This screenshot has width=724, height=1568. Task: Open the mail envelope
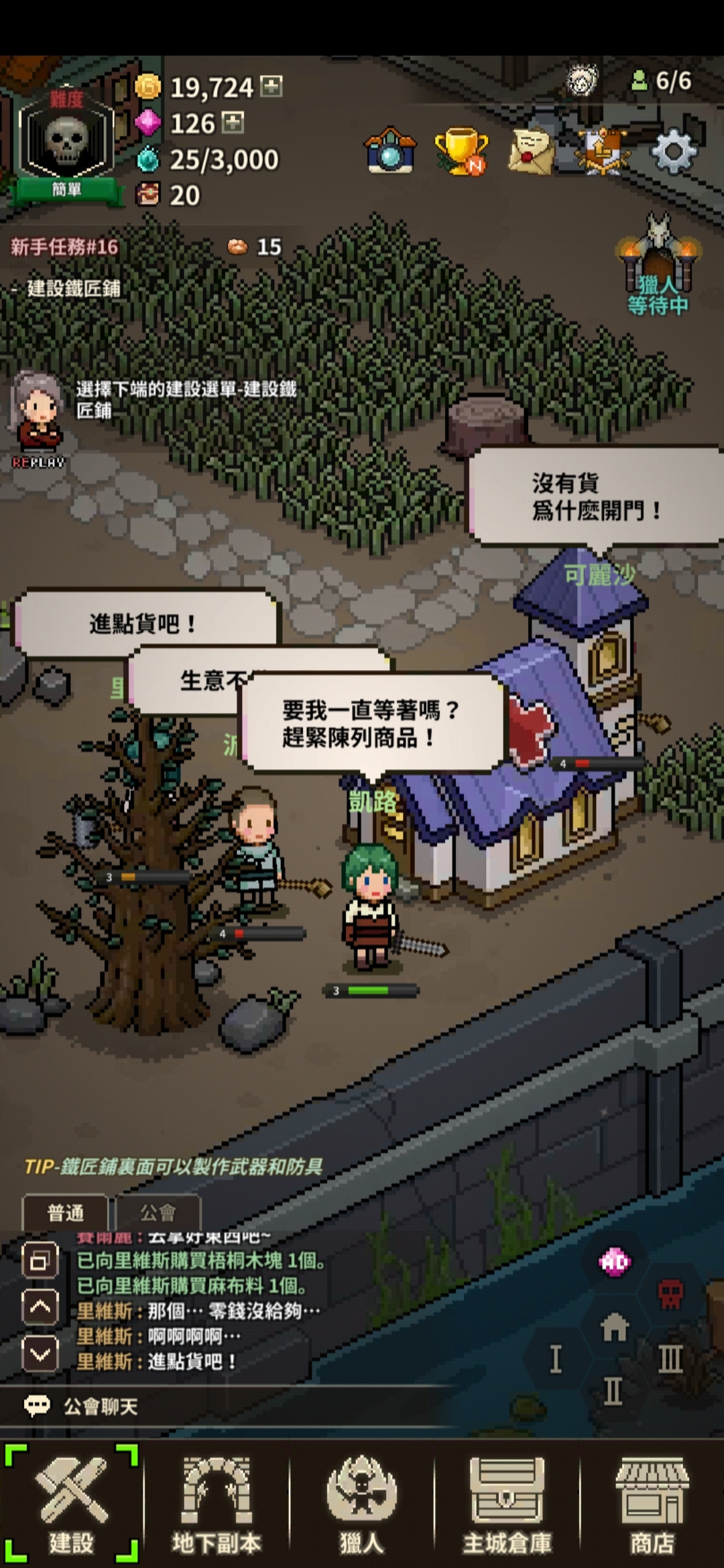[531, 150]
